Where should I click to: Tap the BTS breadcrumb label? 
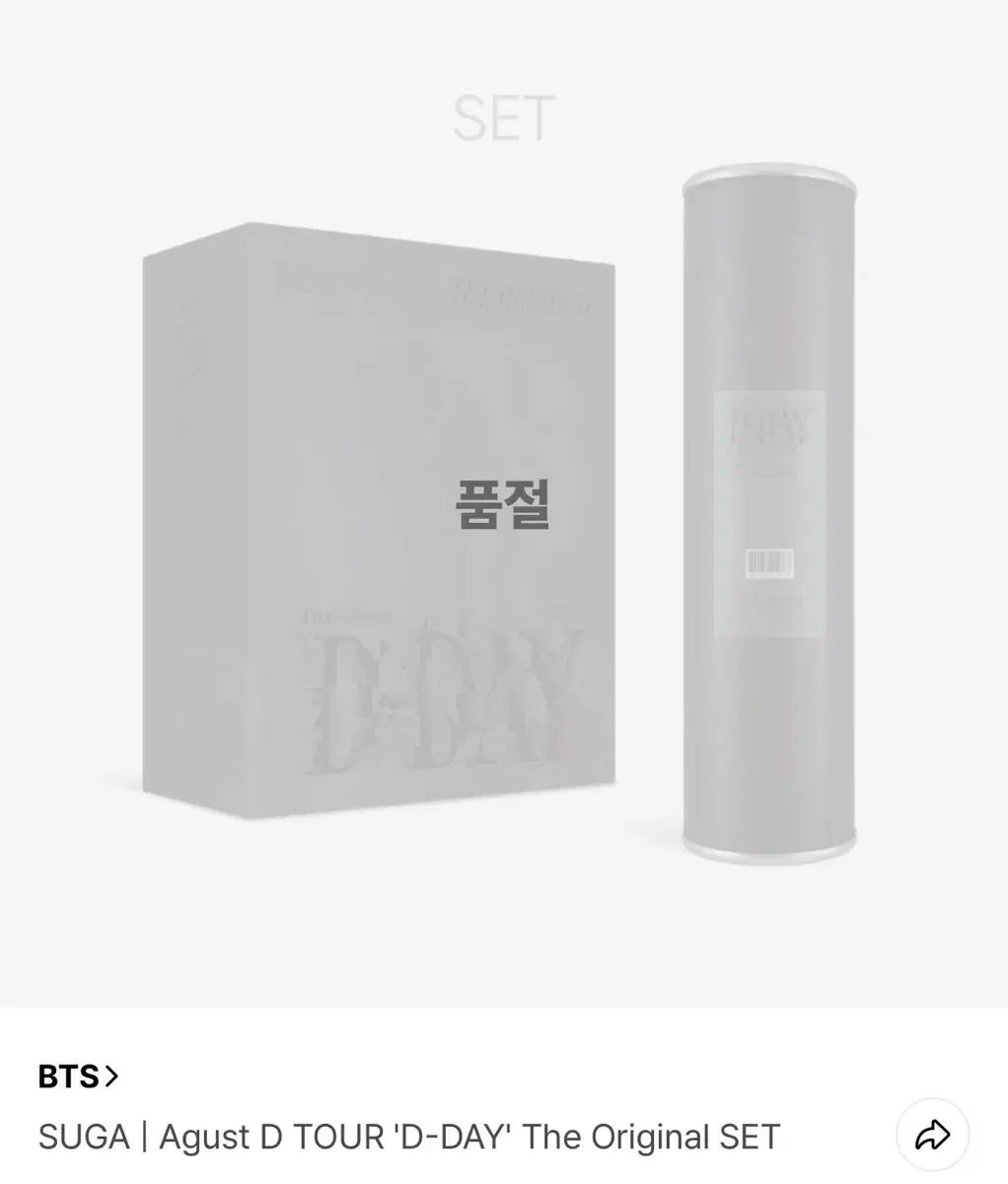click(x=69, y=1078)
